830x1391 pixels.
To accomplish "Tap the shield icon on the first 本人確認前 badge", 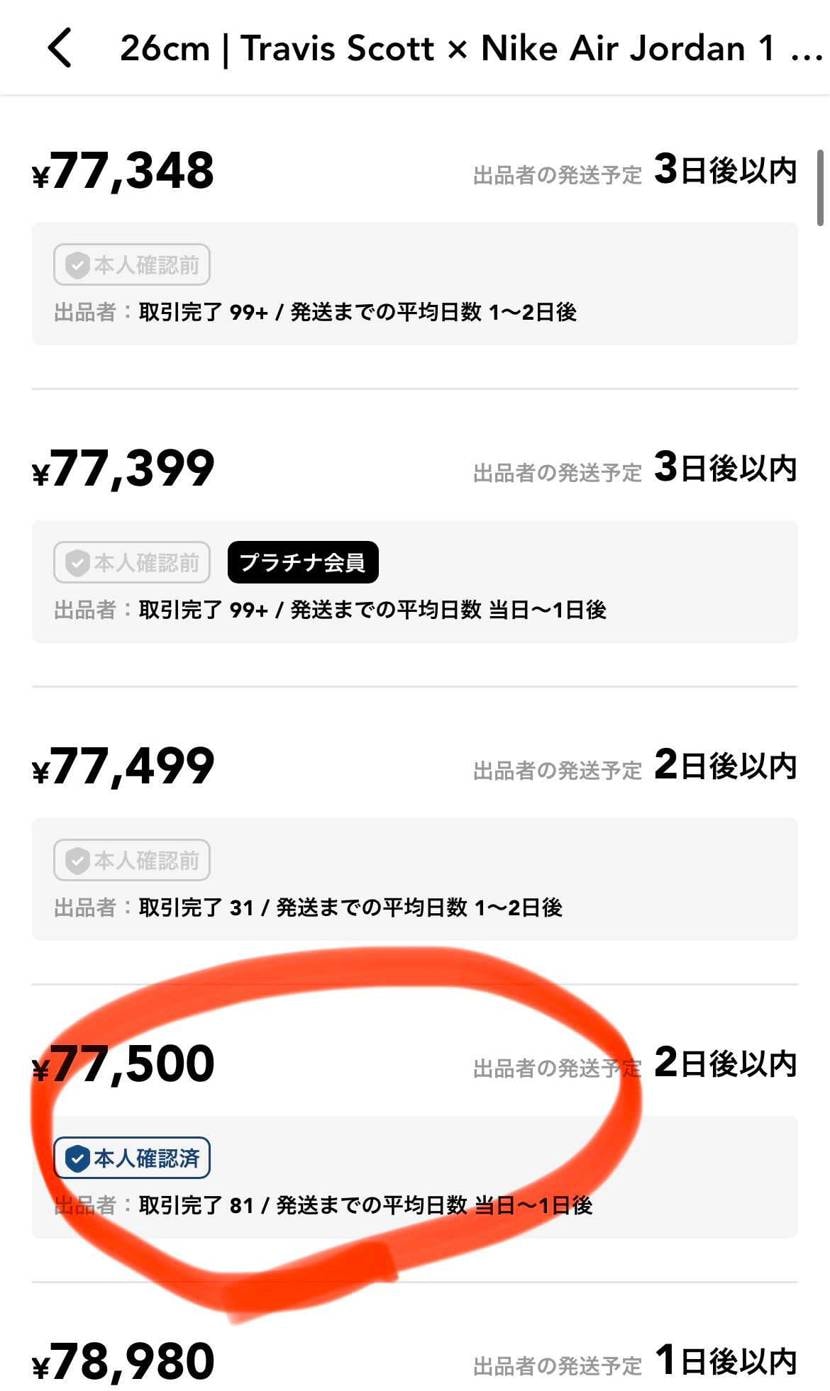I will pyautogui.click(x=78, y=264).
